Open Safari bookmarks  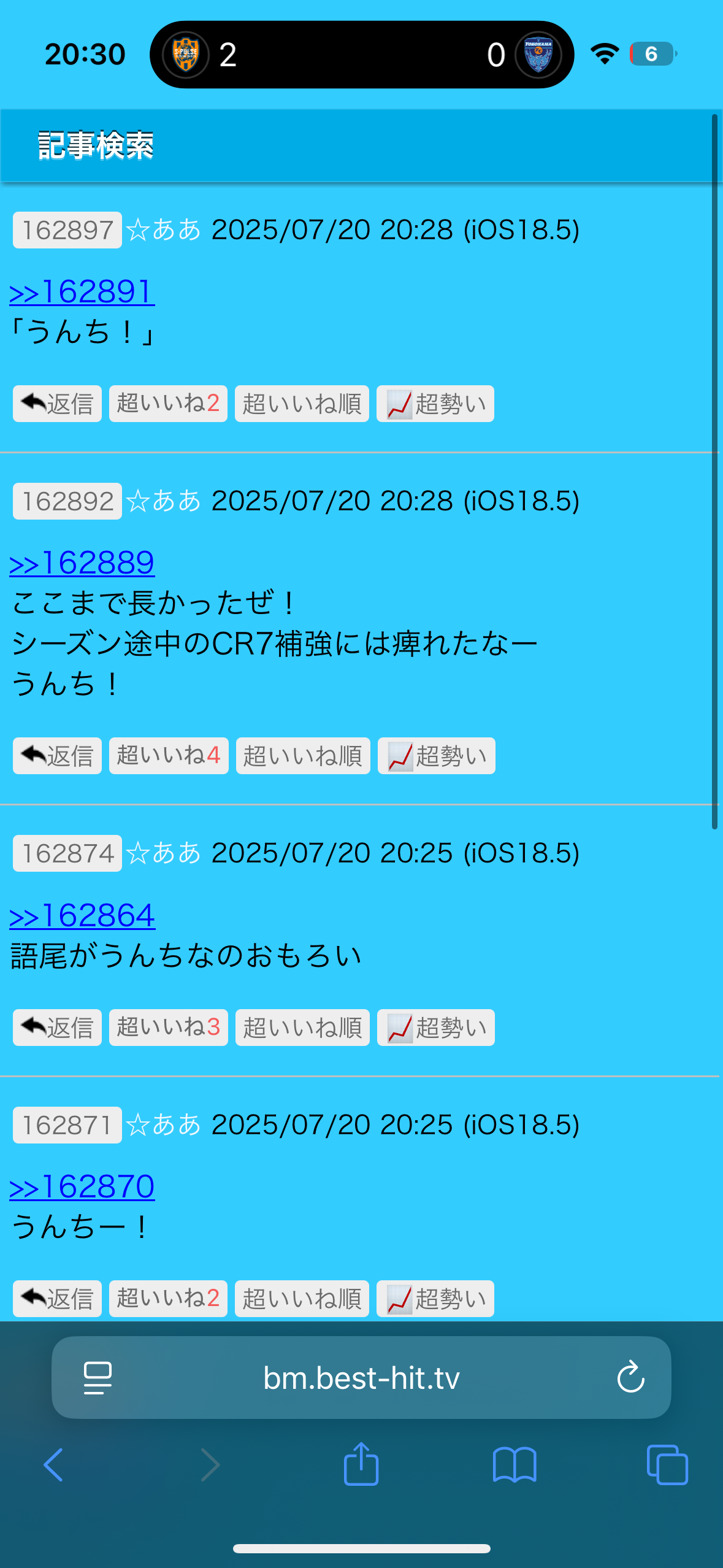click(515, 1465)
